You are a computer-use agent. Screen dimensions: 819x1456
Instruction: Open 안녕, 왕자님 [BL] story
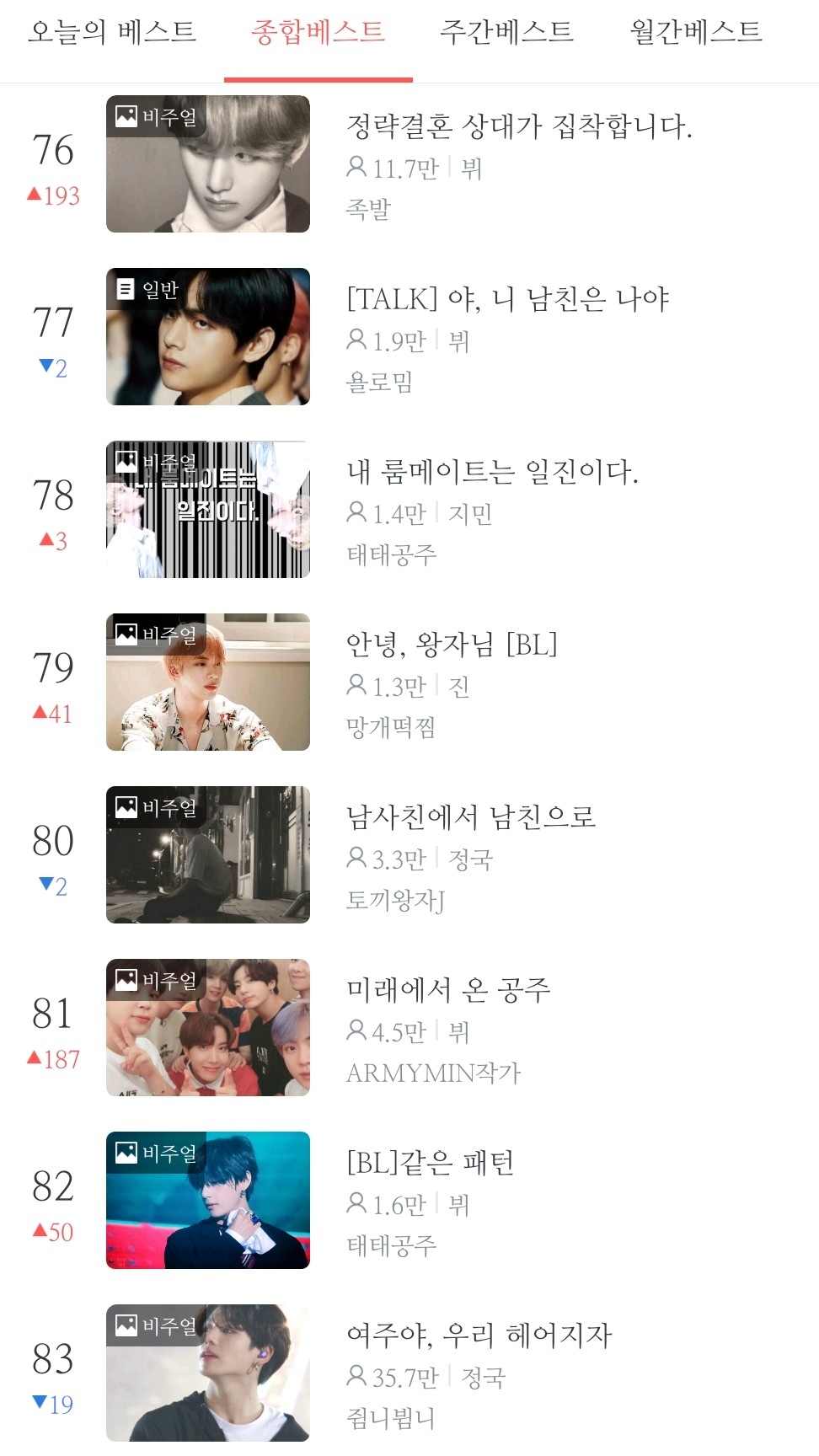(452, 645)
